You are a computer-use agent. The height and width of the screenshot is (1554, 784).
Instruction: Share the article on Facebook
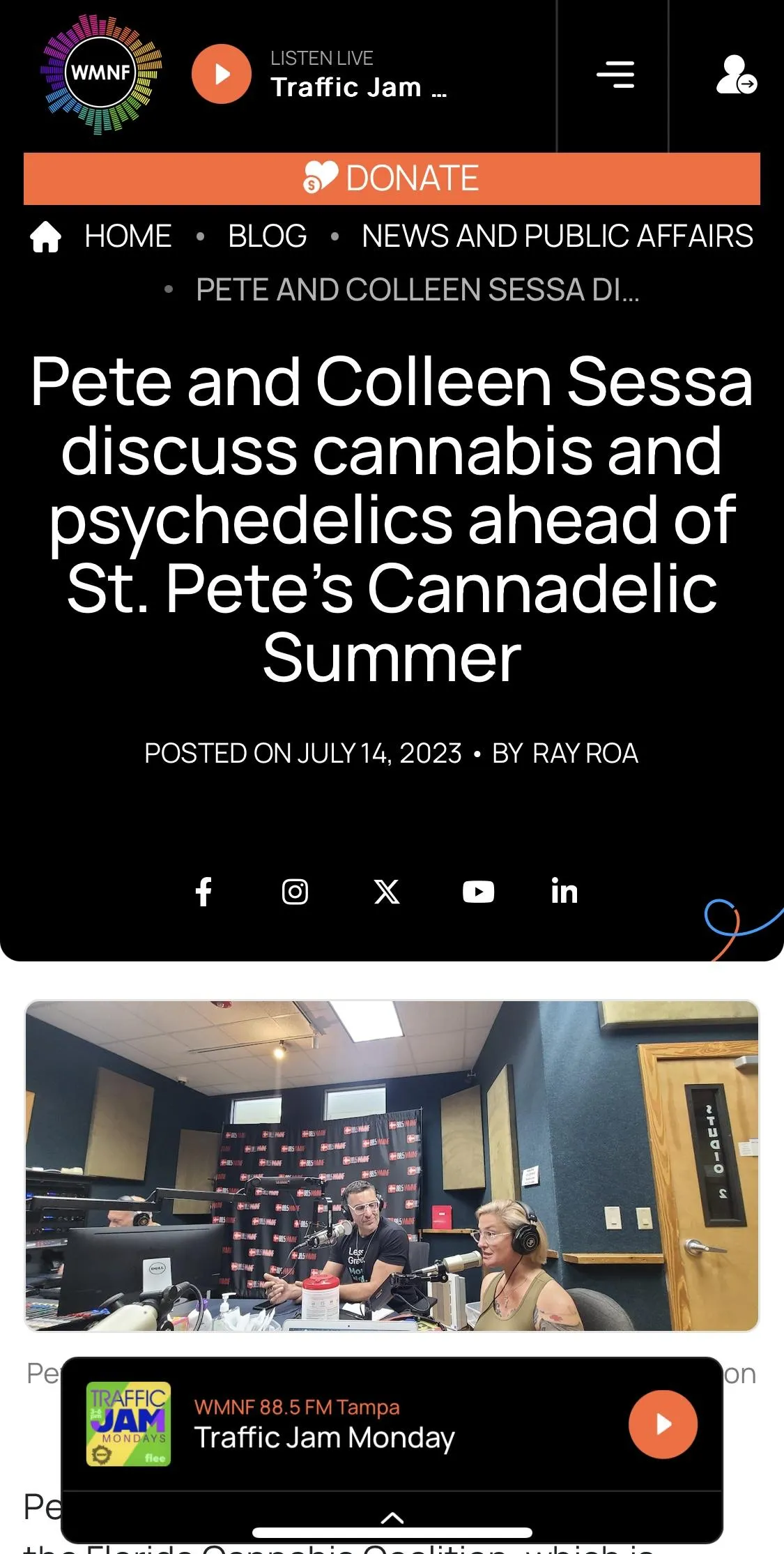203,892
